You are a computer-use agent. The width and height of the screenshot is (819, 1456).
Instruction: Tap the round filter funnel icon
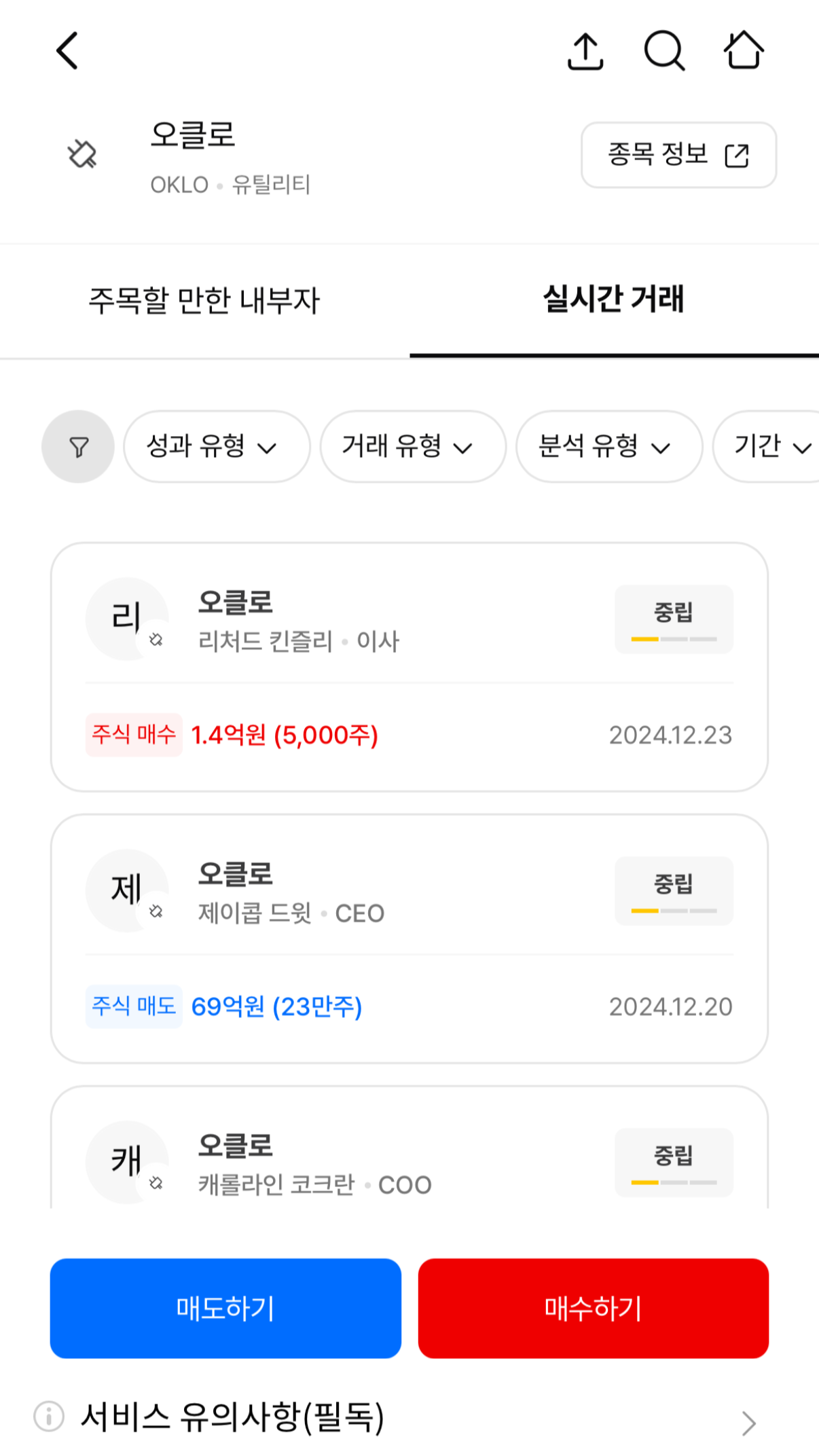78,447
